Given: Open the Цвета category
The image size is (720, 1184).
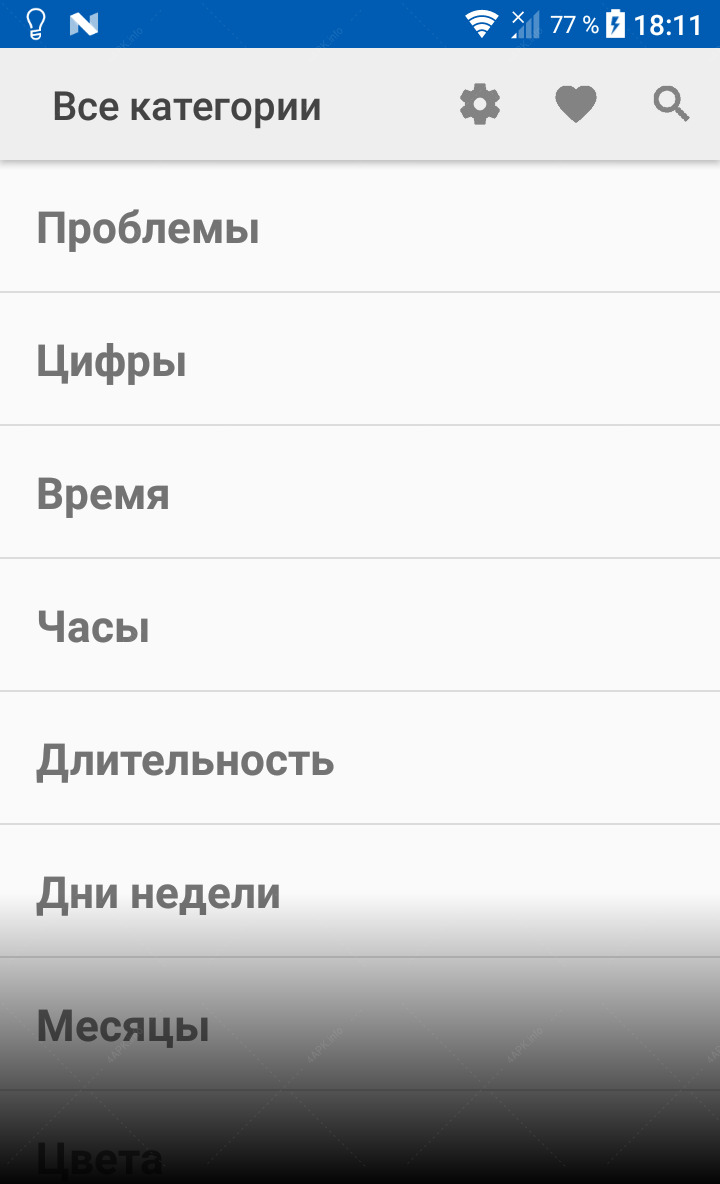Looking at the screenshot, I should (x=360, y=1137).
